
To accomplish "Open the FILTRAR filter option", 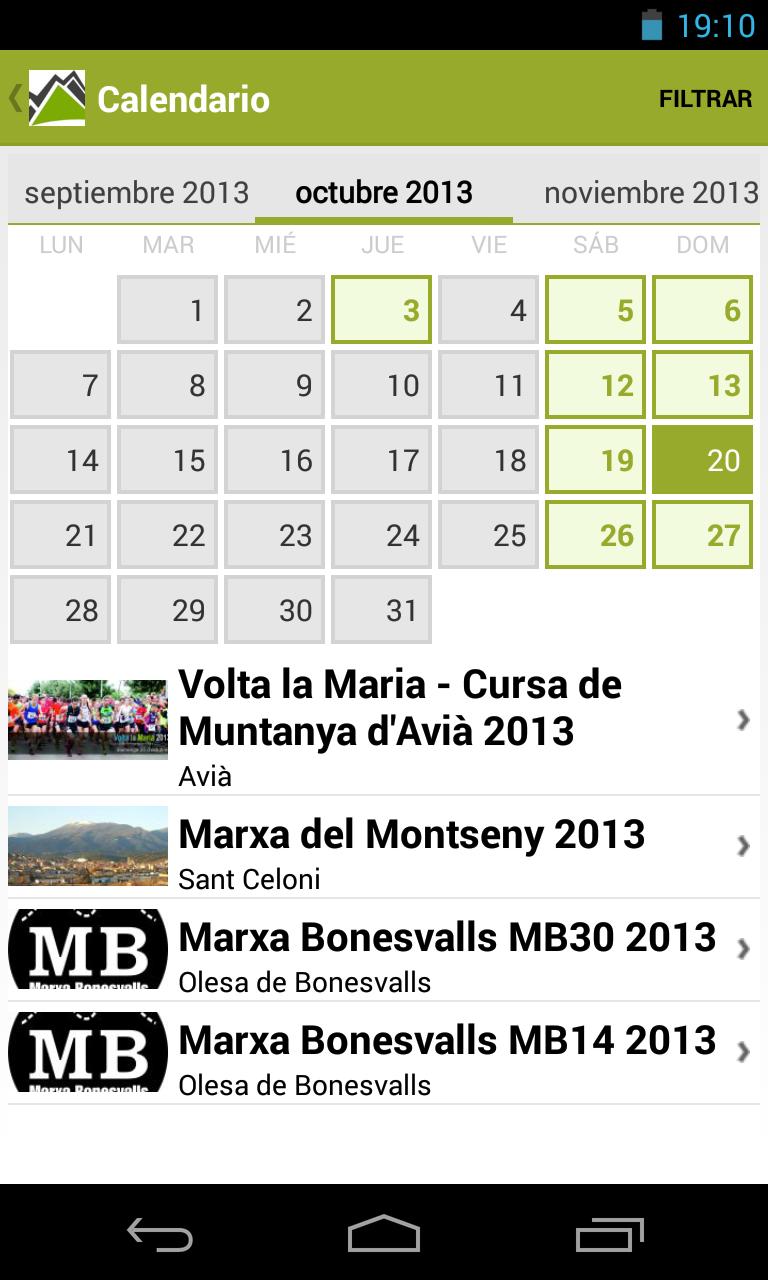I will pos(705,99).
